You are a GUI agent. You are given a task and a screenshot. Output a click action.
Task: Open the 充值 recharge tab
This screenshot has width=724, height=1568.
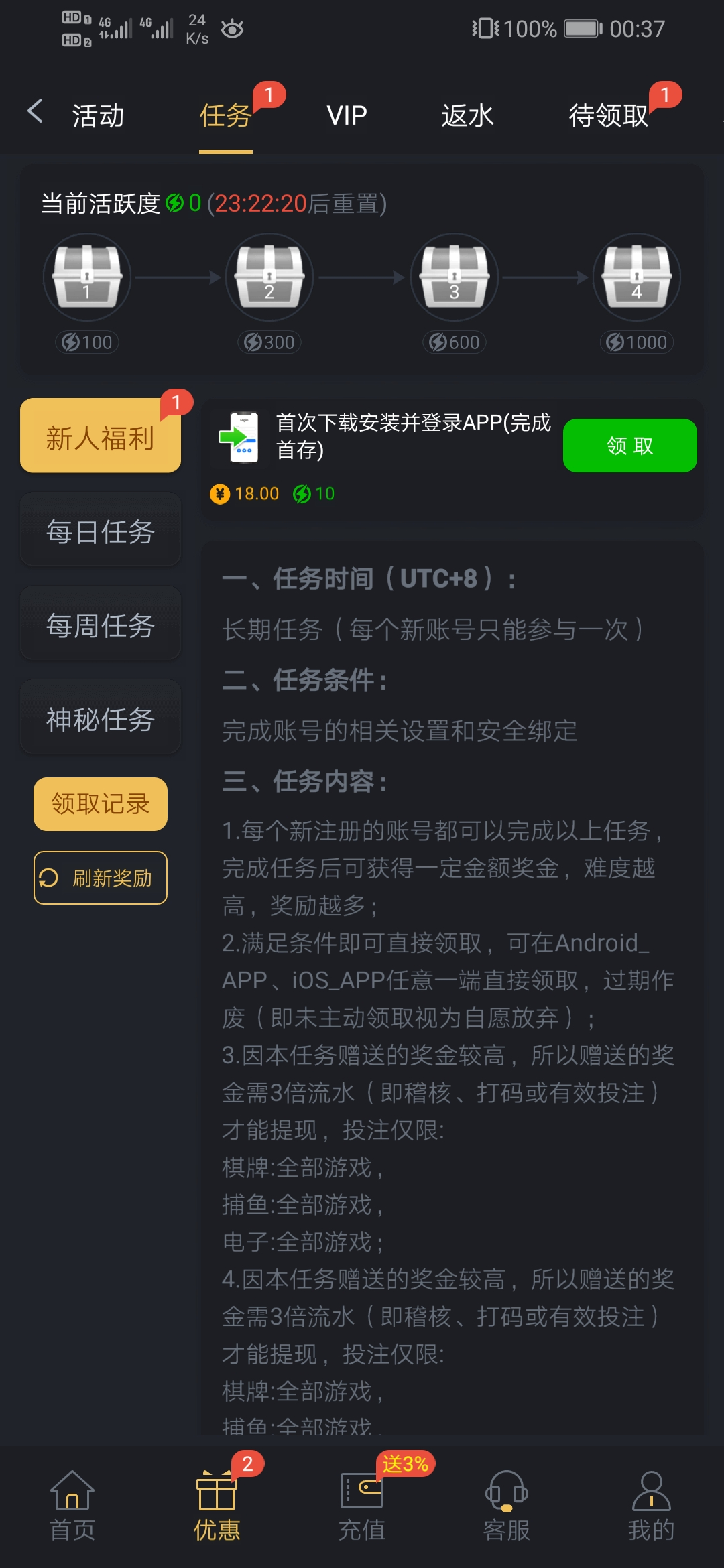tap(361, 1506)
